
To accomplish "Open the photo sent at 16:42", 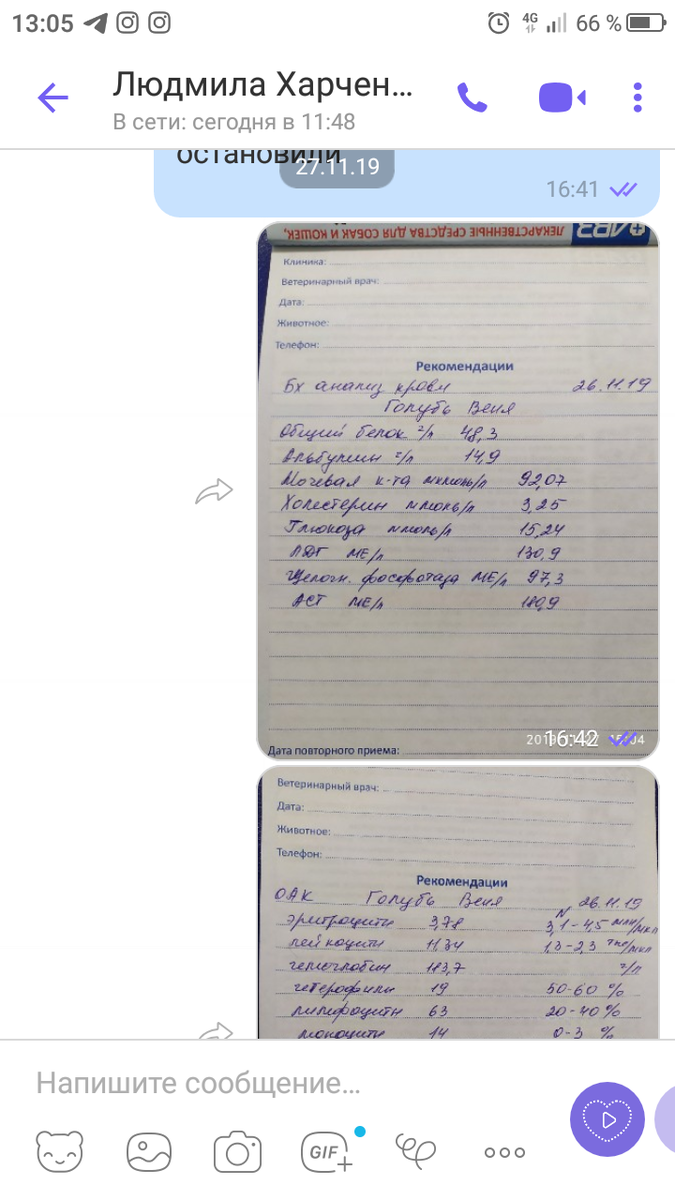I will tap(457, 490).
